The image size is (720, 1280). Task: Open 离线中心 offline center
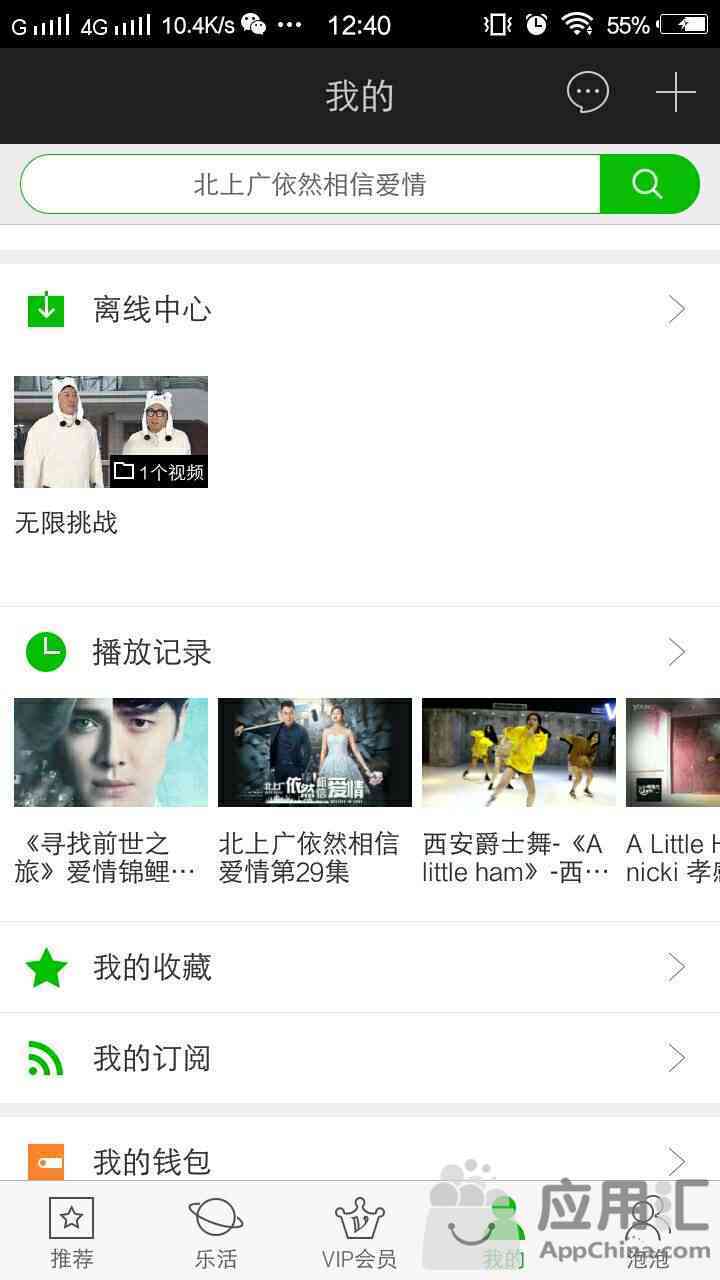360,310
